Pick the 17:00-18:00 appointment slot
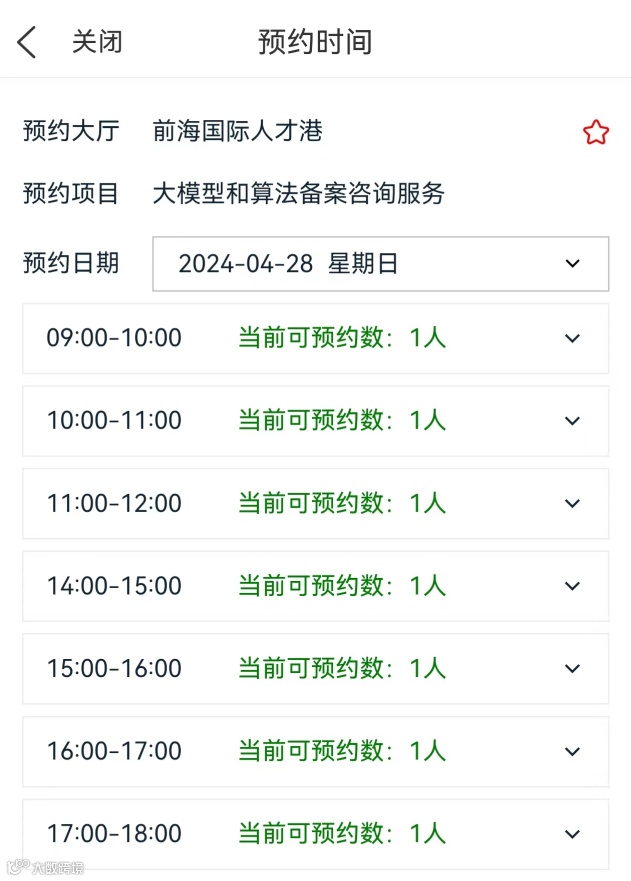Screen dimensions: 631x881 [315, 833]
